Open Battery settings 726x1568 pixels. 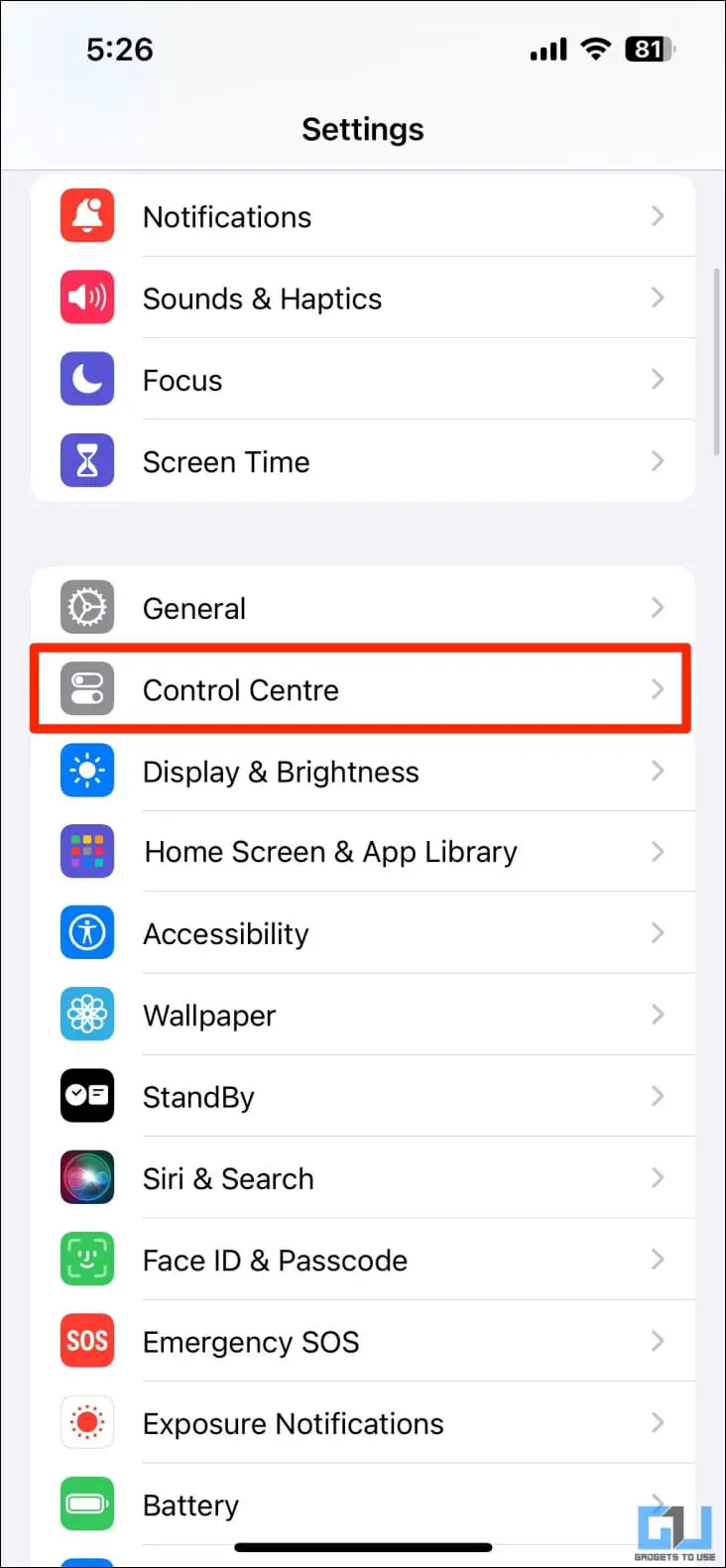pos(363,1505)
